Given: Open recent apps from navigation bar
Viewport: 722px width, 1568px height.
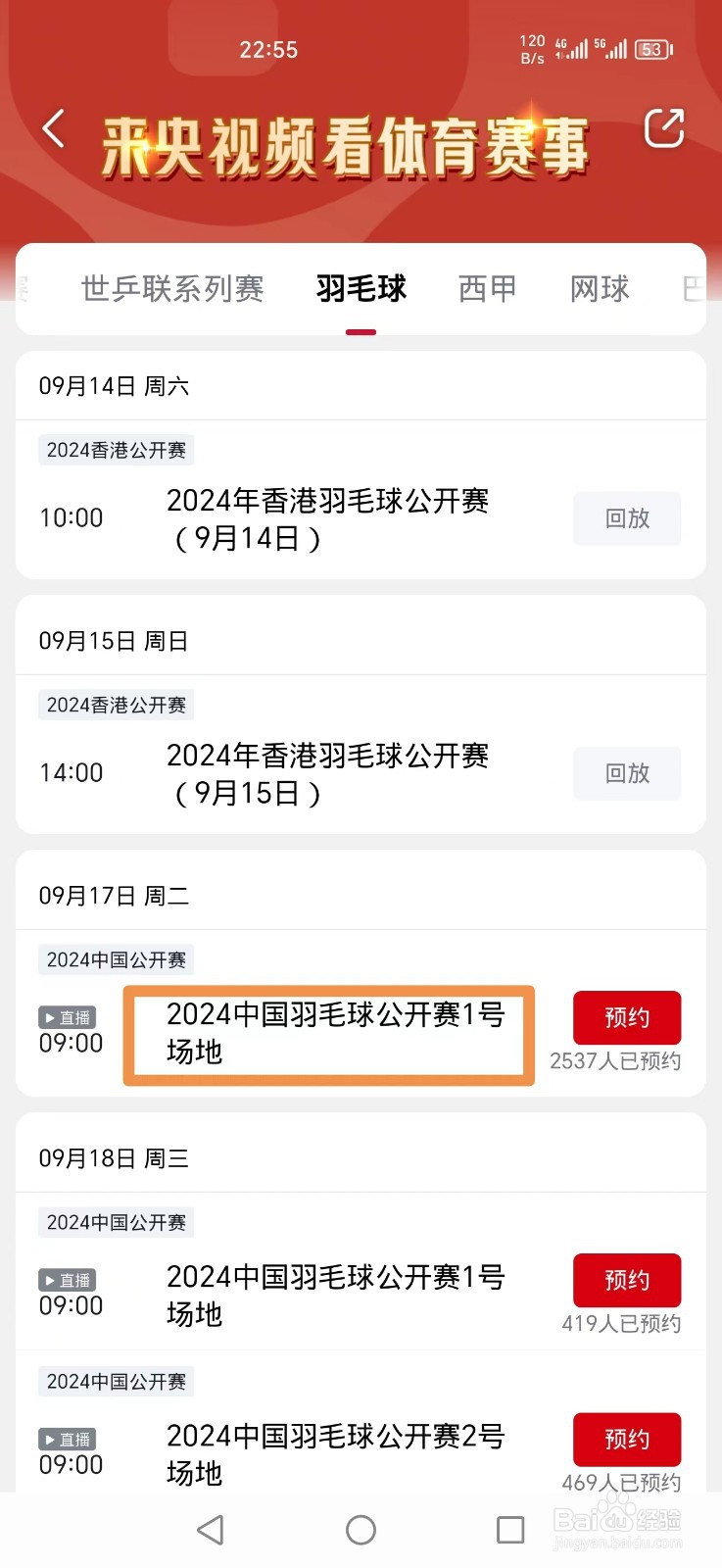Looking at the screenshot, I should [510, 1530].
